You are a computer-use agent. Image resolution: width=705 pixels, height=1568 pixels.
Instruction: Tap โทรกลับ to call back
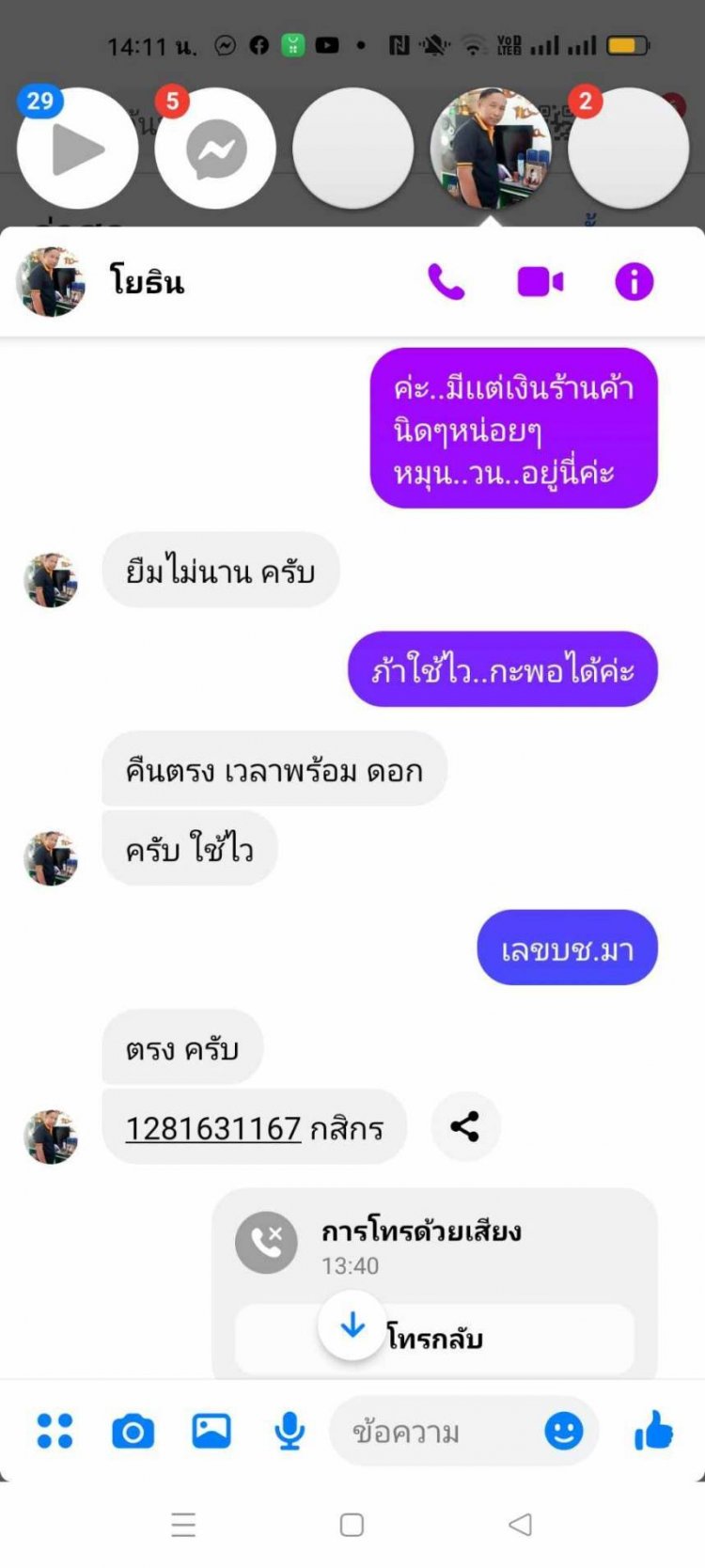click(434, 1338)
